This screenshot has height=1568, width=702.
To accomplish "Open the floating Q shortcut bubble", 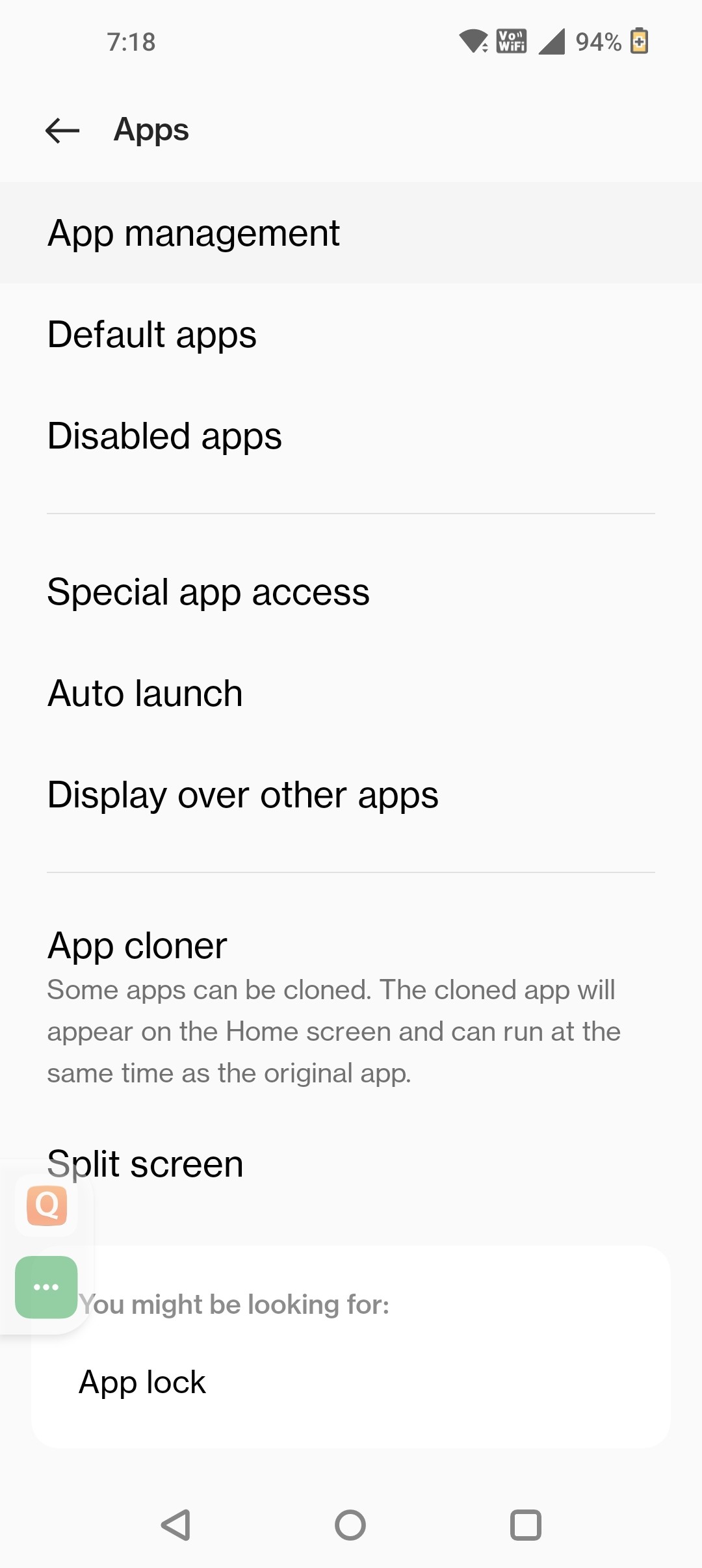I will tap(46, 1206).
